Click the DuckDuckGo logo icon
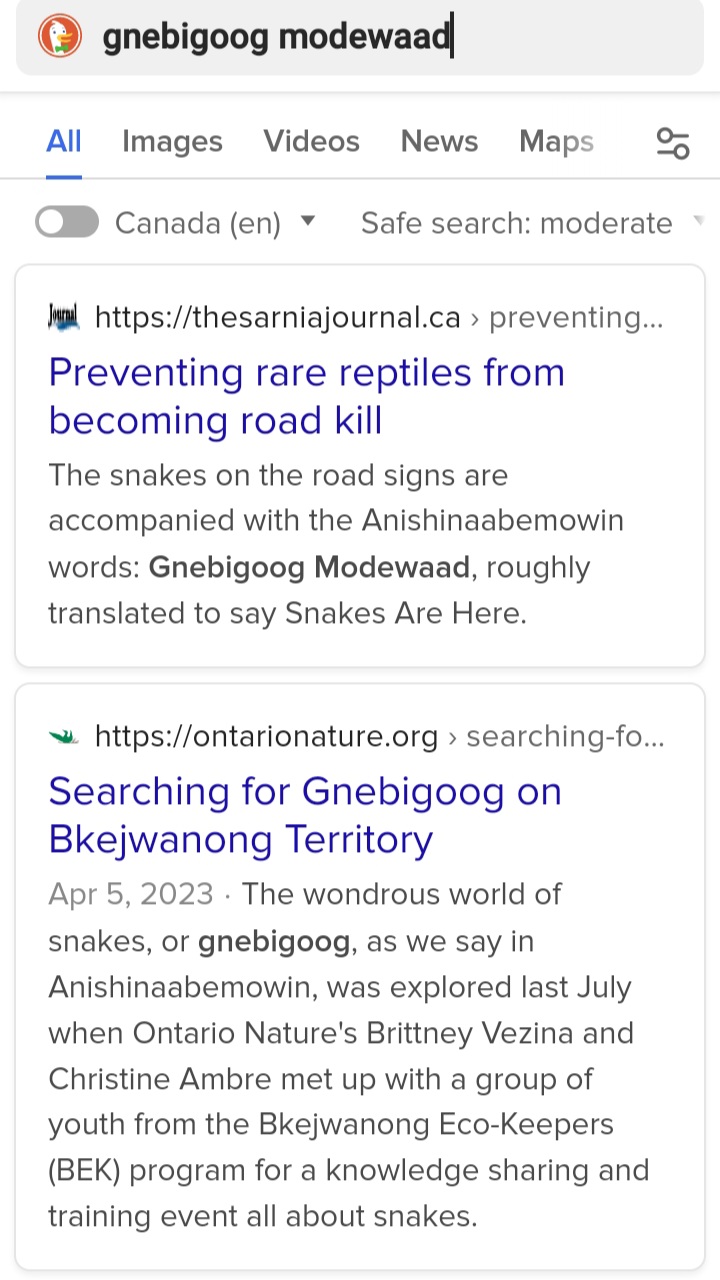Image resolution: width=720 pixels, height=1280 pixels. pos(58,36)
